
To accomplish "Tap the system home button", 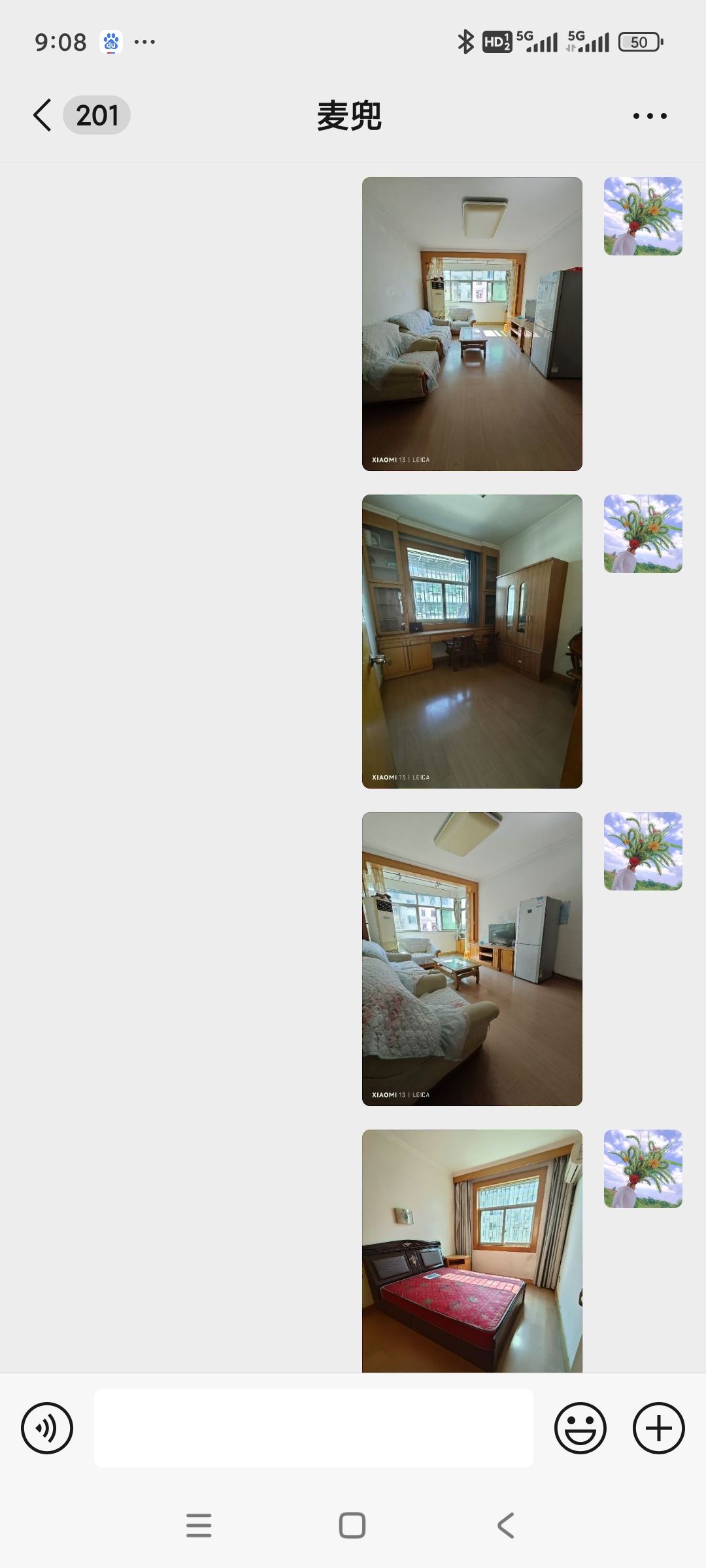I will pos(352,1526).
